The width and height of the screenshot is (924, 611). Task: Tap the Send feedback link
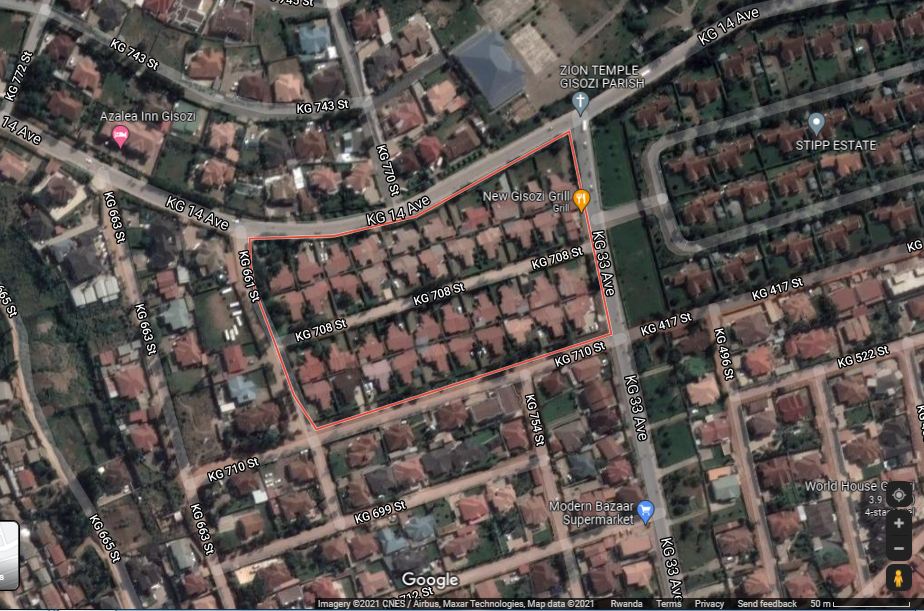[768, 604]
